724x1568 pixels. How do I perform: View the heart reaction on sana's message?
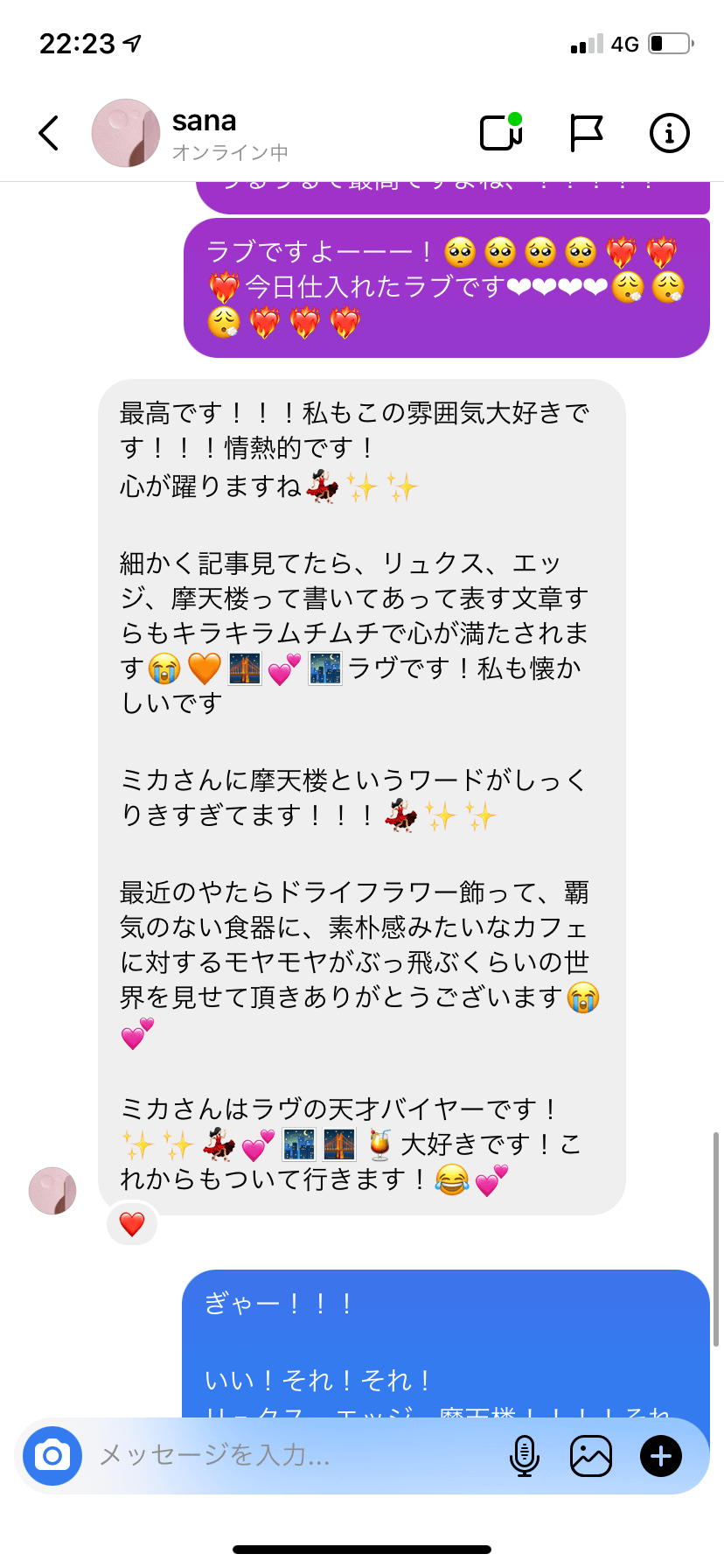click(132, 1223)
